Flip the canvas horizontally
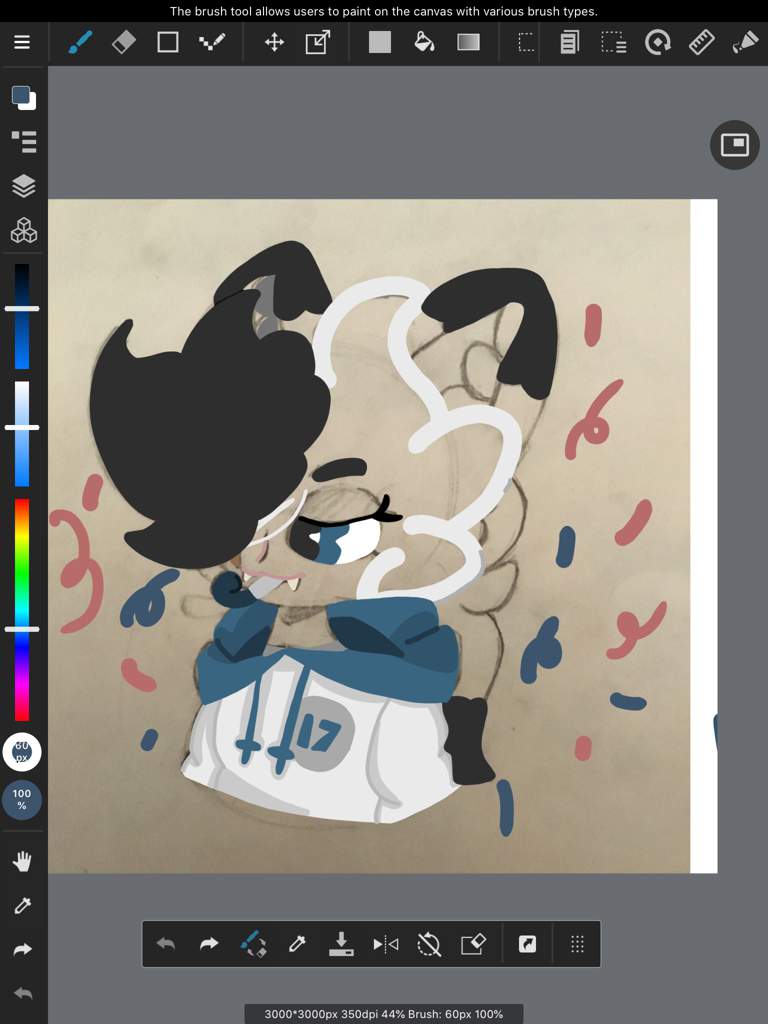 click(x=385, y=944)
